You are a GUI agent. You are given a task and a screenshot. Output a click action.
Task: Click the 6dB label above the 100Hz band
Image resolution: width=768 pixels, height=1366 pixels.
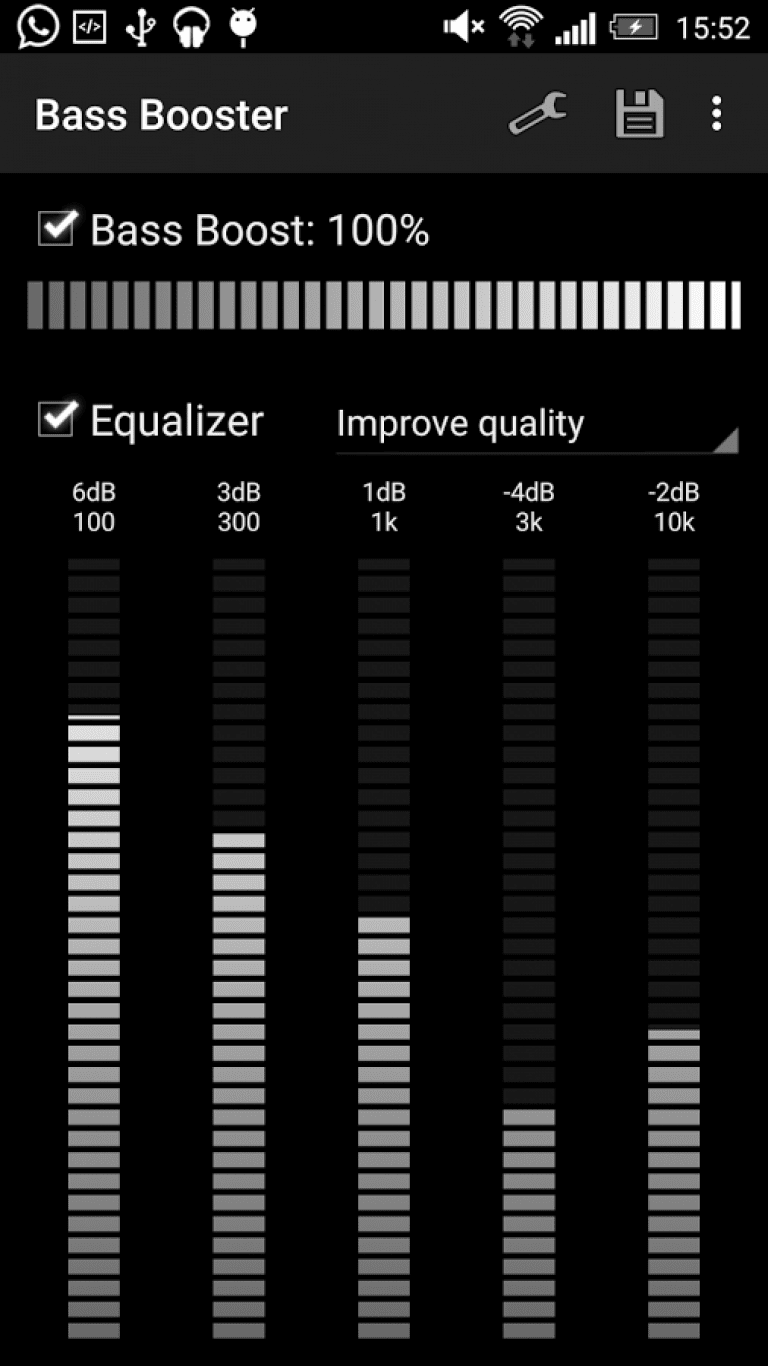tap(93, 492)
